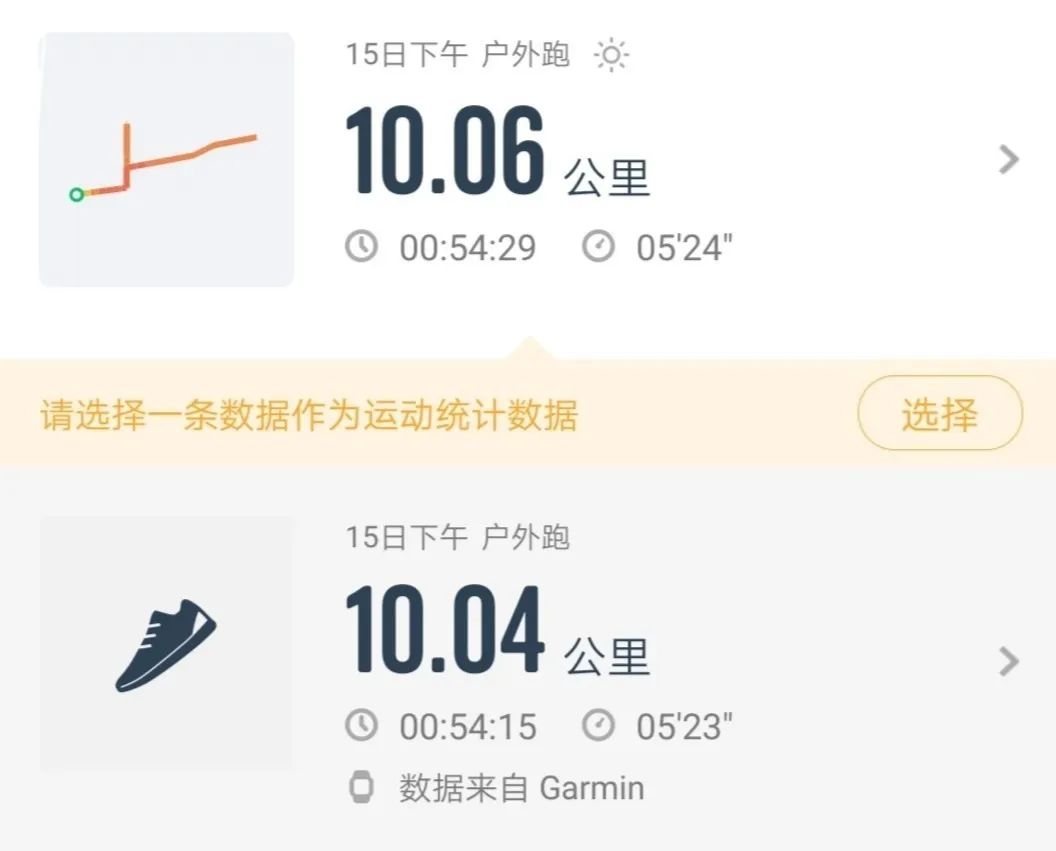1056x851 pixels.
Task: Tap the chevron beside the 10.04 公里 run
Action: [1009, 661]
